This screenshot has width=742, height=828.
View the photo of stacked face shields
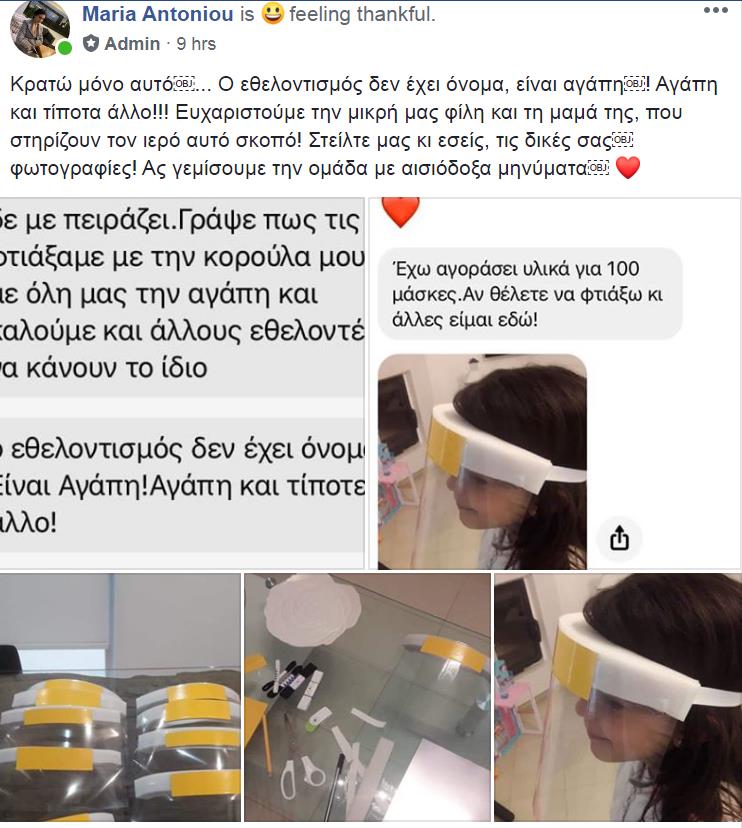pyautogui.click(x=120, y=700)
